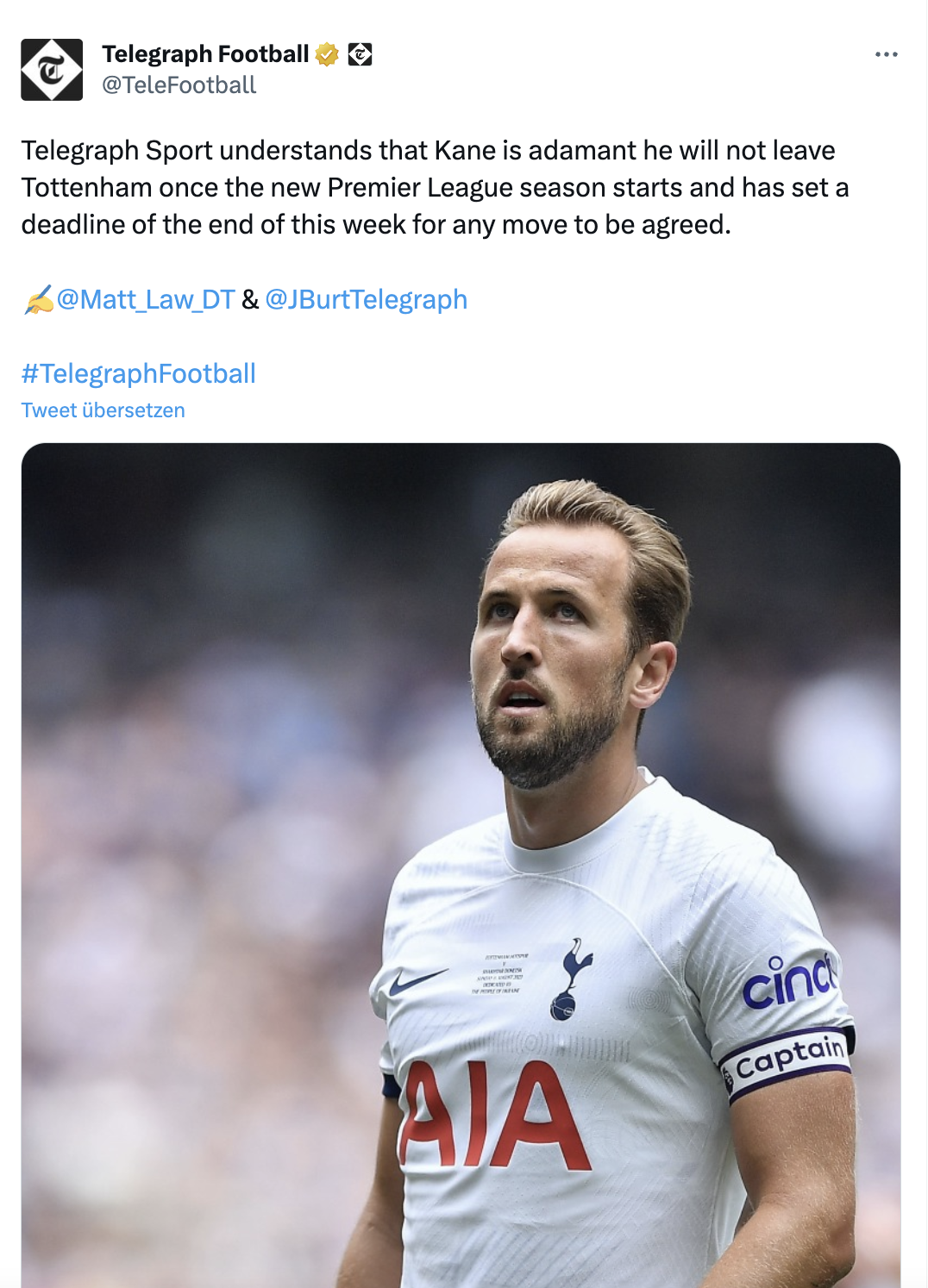Open the tweet's three-dot overflow menu
This screenshot has height=1288, width=928.
coord(886,54)
